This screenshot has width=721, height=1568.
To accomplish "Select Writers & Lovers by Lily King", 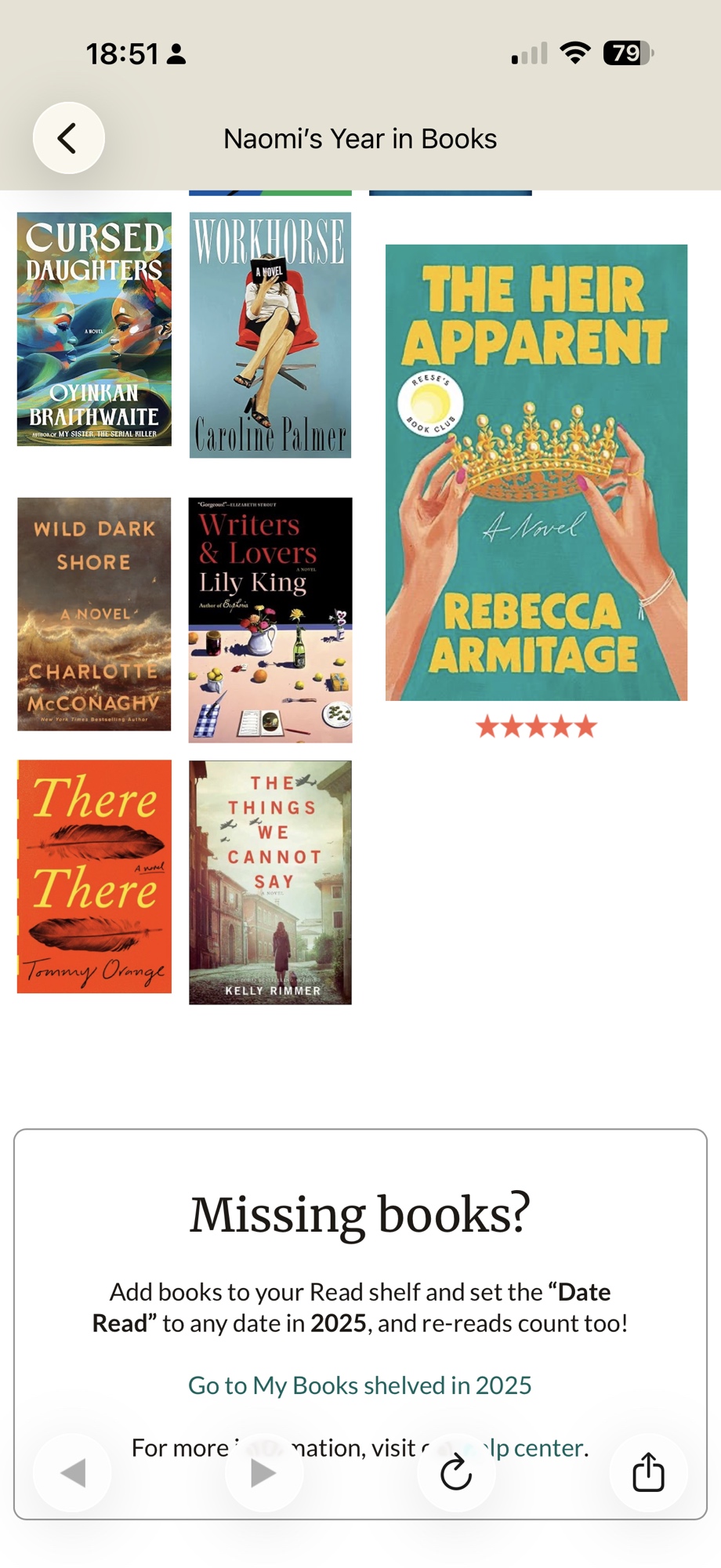I will coord(270,619).
